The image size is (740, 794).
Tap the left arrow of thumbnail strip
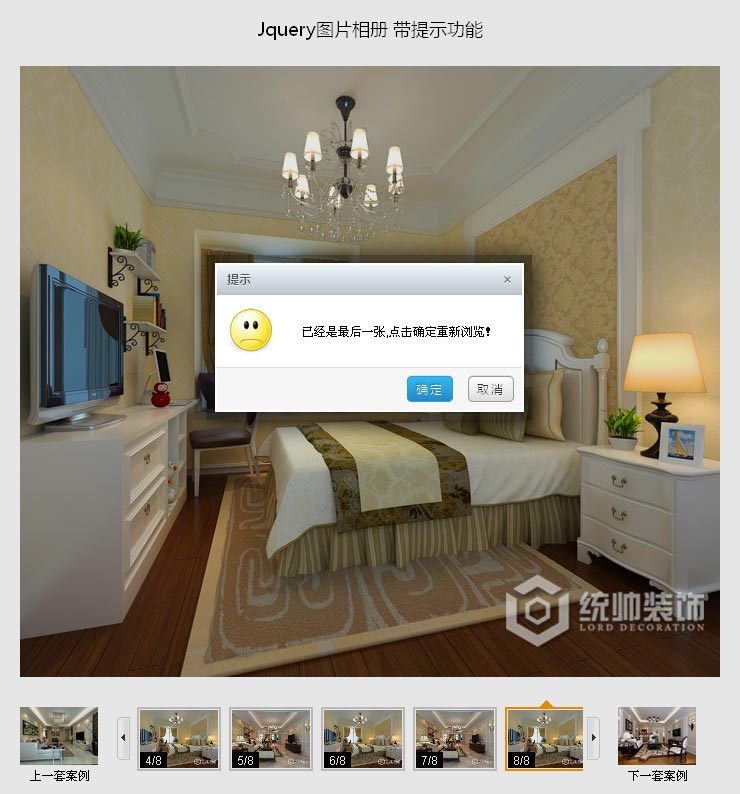click(x=124, y=738)
